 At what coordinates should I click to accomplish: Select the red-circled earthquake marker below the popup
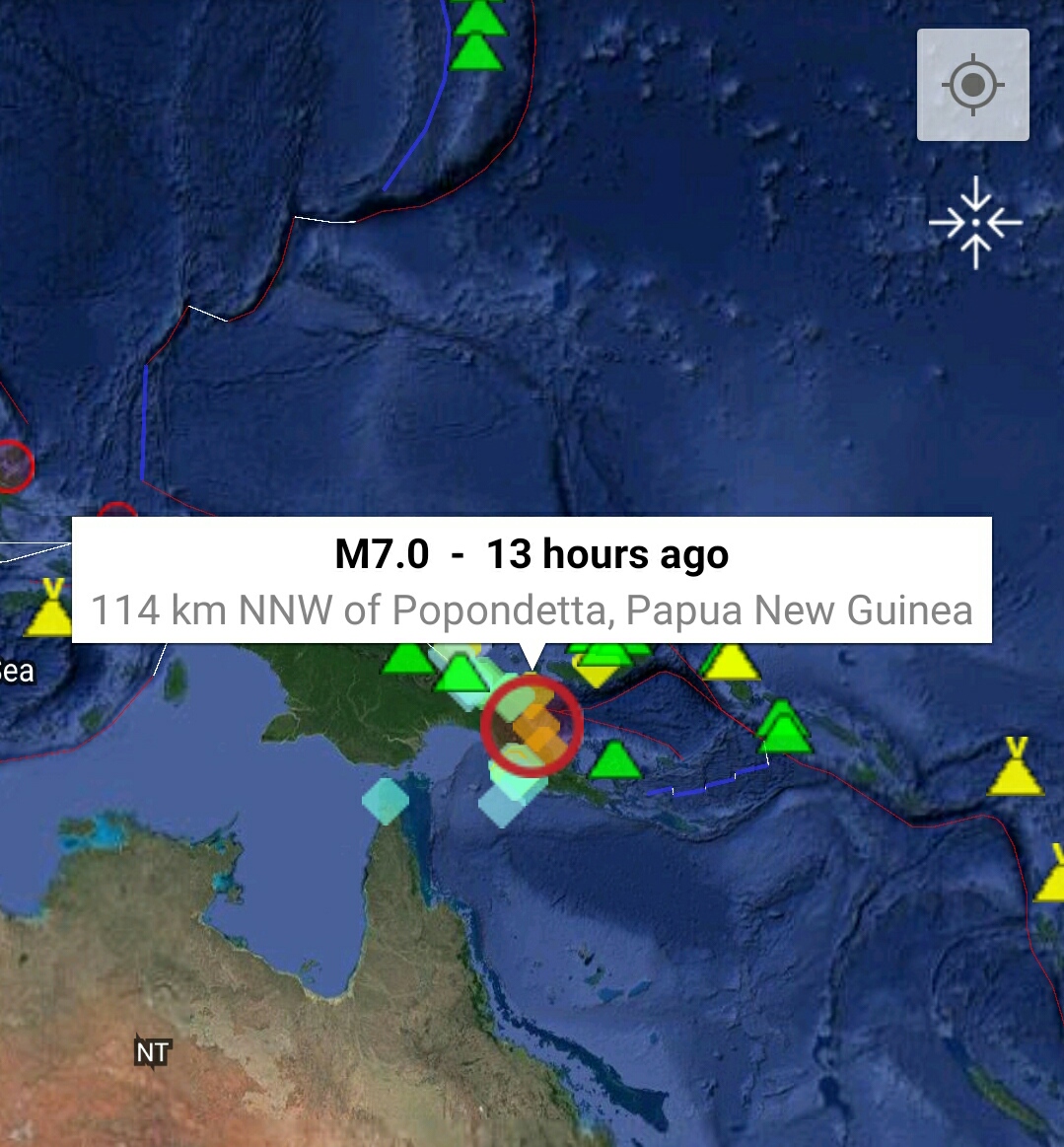[532, 725]
